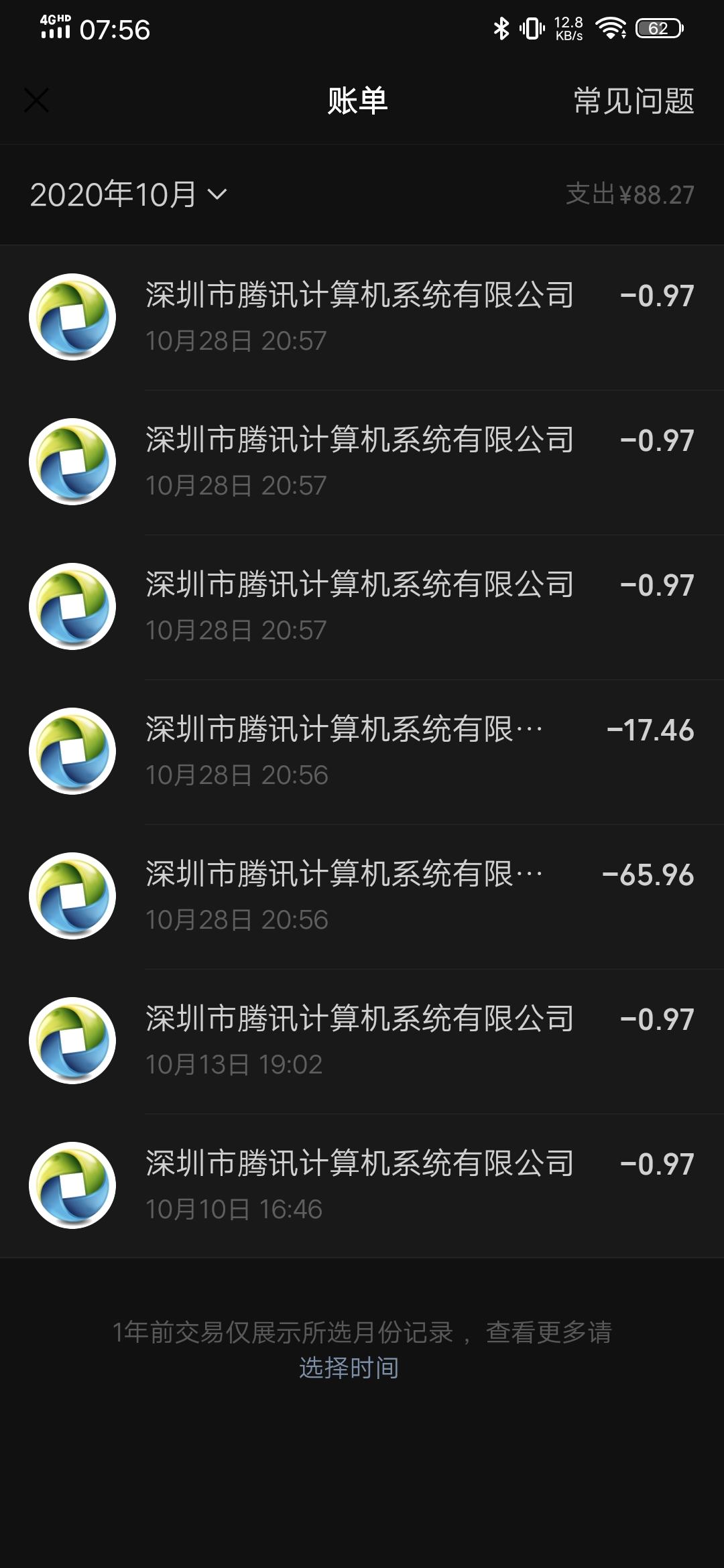Screen dimensions: 724x1568
Task: Tap the 选择时间 link
Action: point(349,1368)
